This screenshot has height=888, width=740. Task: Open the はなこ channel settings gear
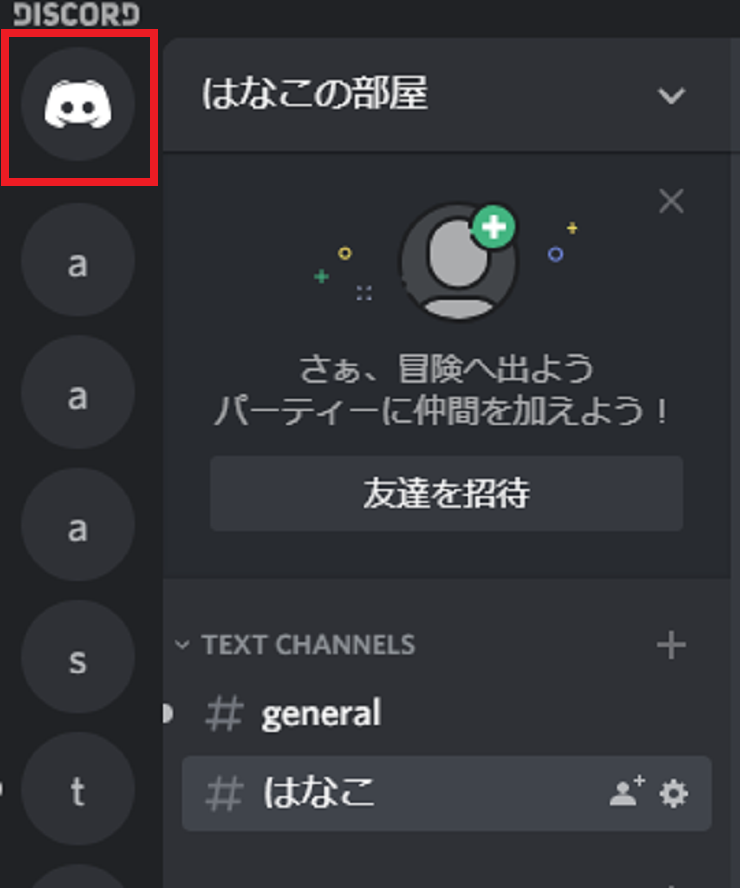pos(674,794)
